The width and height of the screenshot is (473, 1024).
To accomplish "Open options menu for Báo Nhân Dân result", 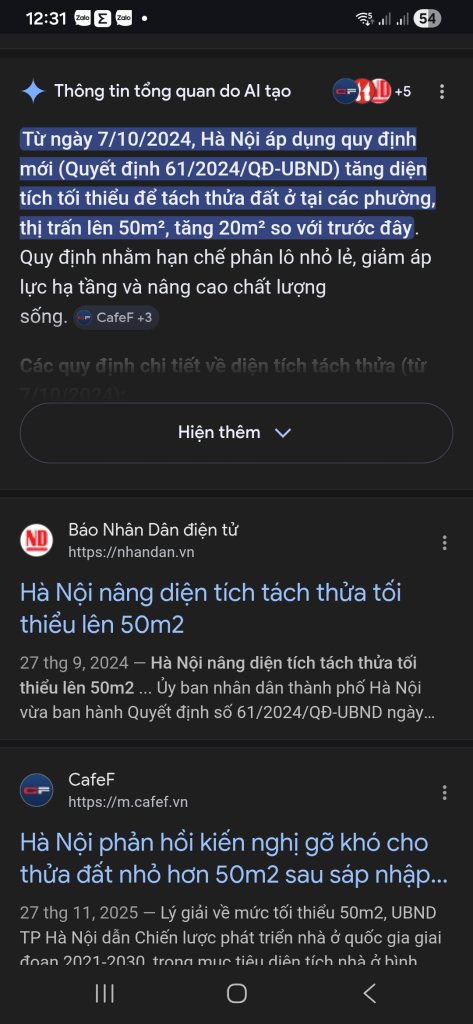I will coord(444,543).
